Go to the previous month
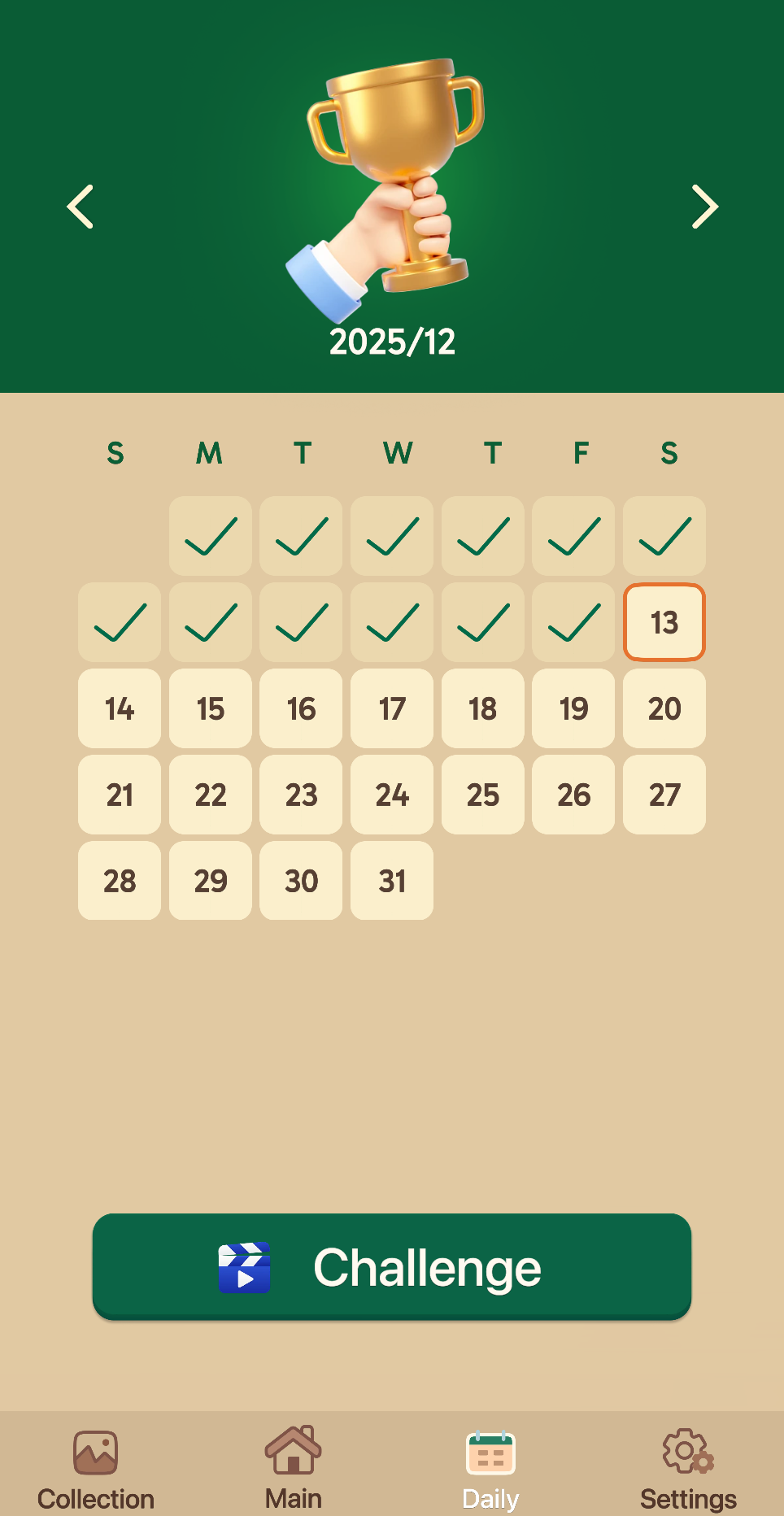 coord(80,207)
